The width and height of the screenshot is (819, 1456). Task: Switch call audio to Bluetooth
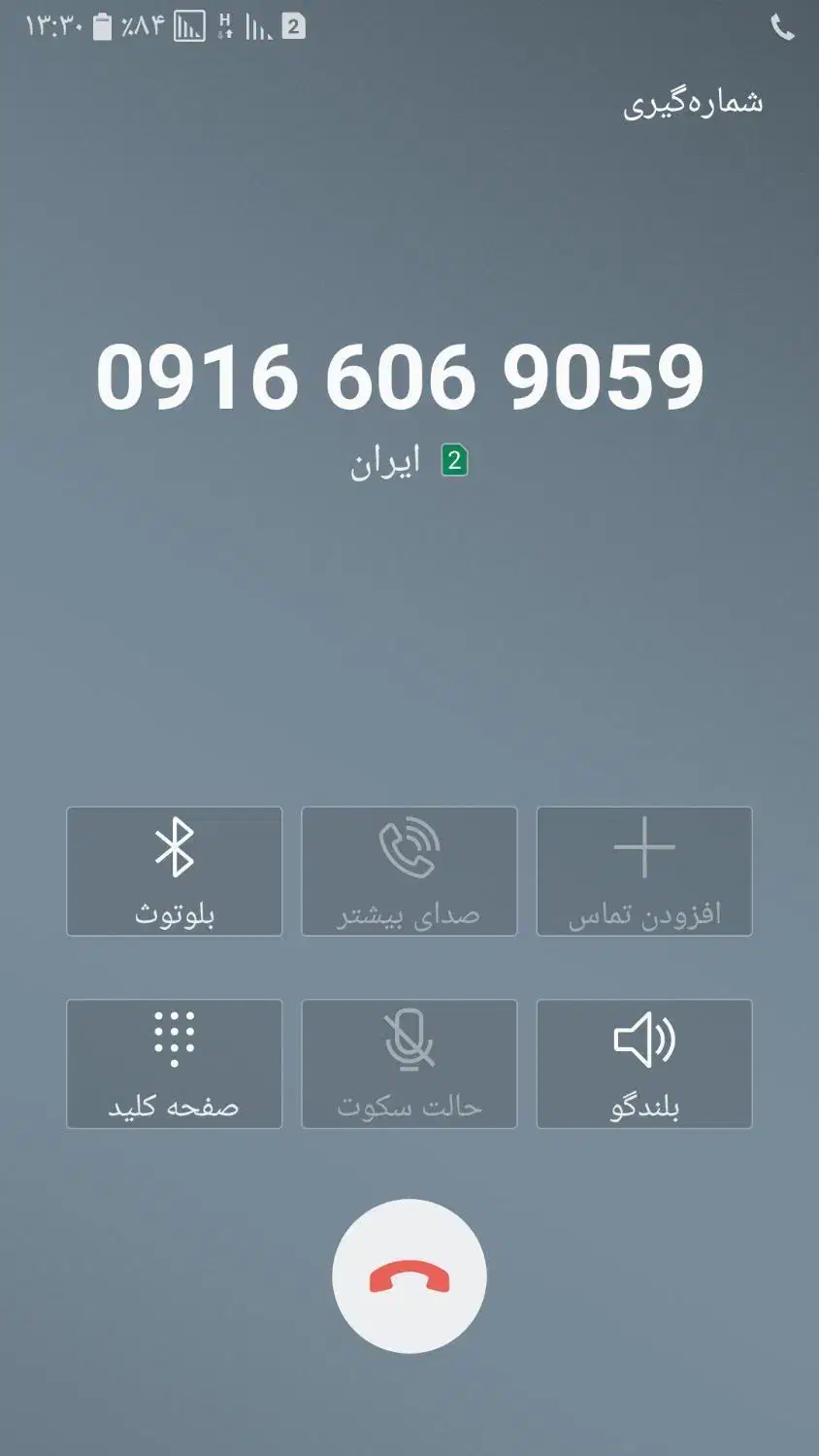(x=175, y=871)
